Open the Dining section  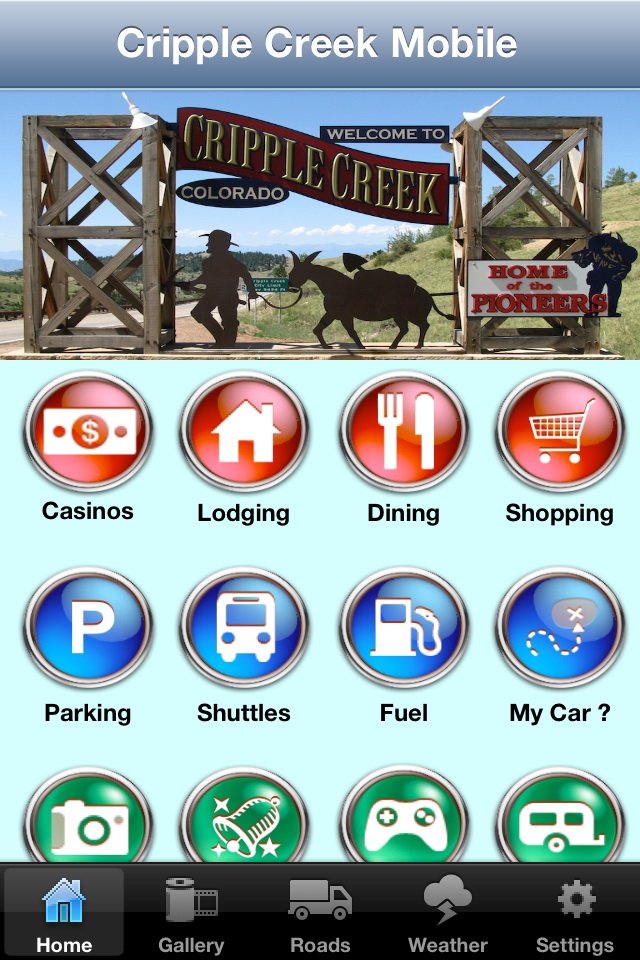404,434
